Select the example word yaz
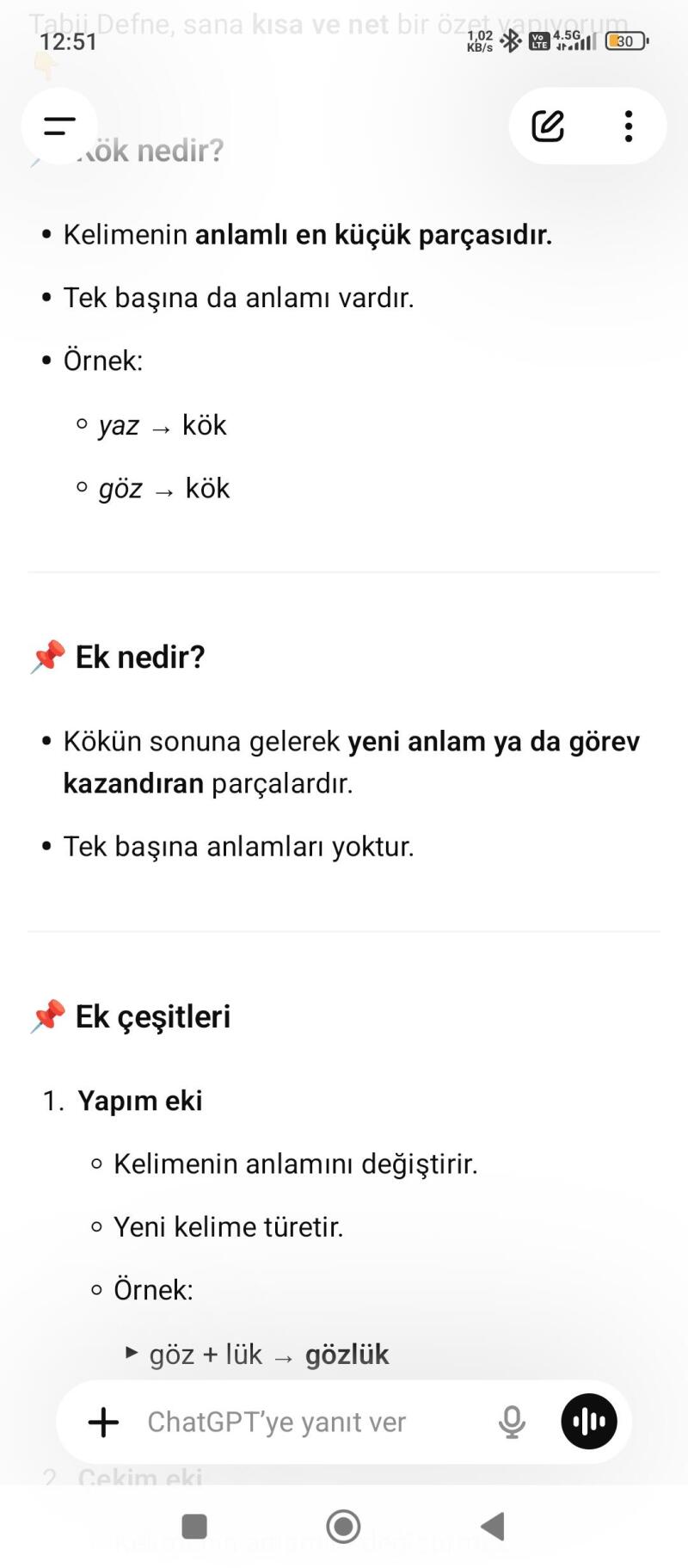The height and width of the screenshot is (1568, 688). 118,424
